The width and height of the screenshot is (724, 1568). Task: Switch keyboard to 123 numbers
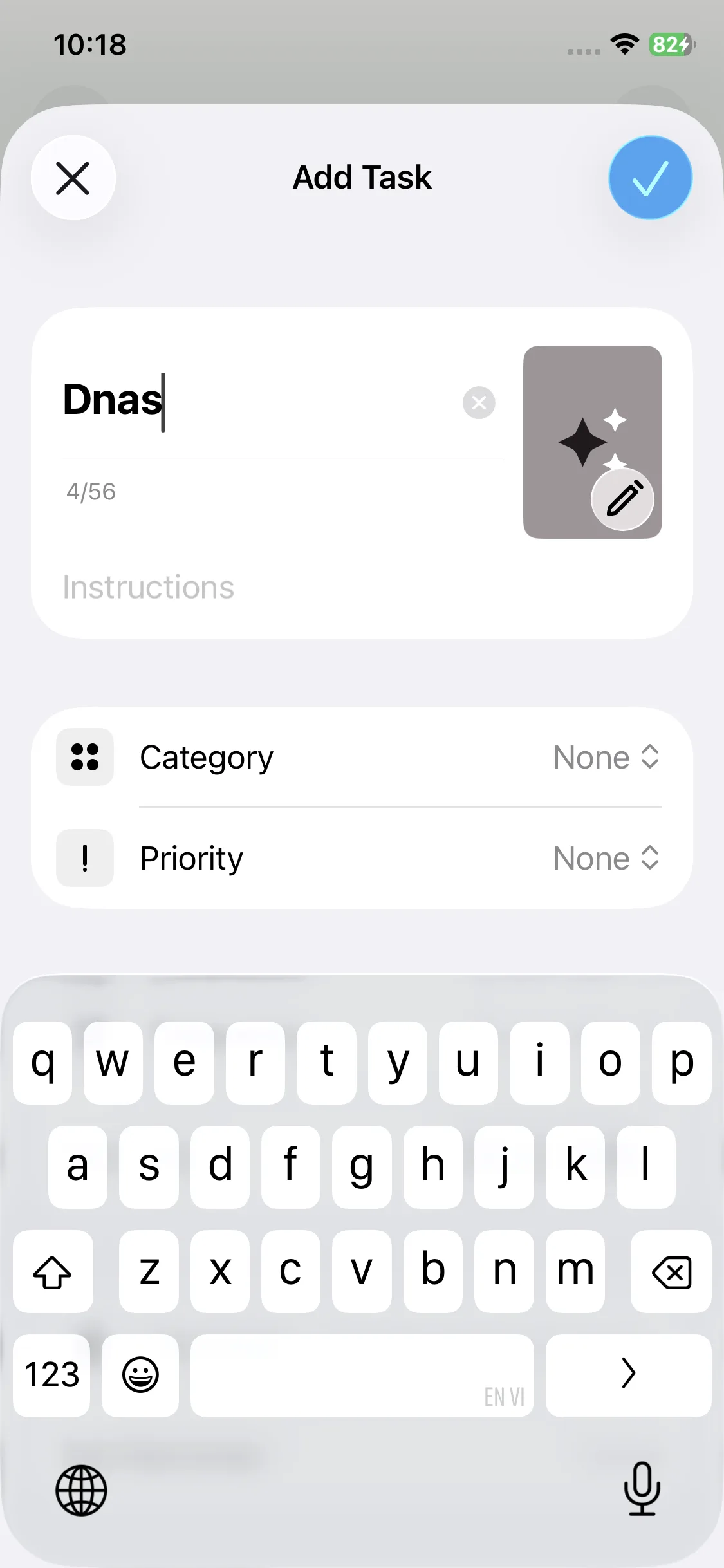51,1375
